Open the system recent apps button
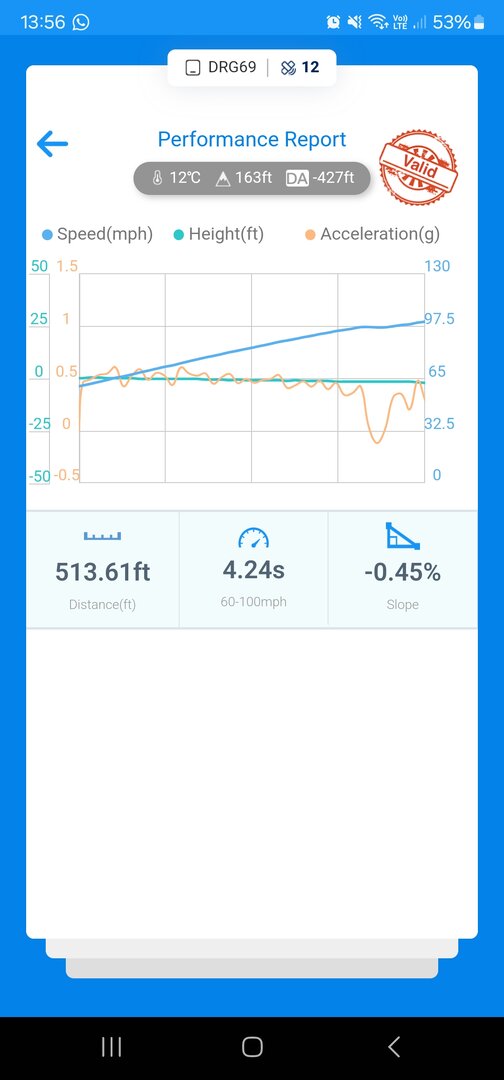The height and width of the screenshot is (1080, 504). pyautogui.click(x=112, y=1047)
